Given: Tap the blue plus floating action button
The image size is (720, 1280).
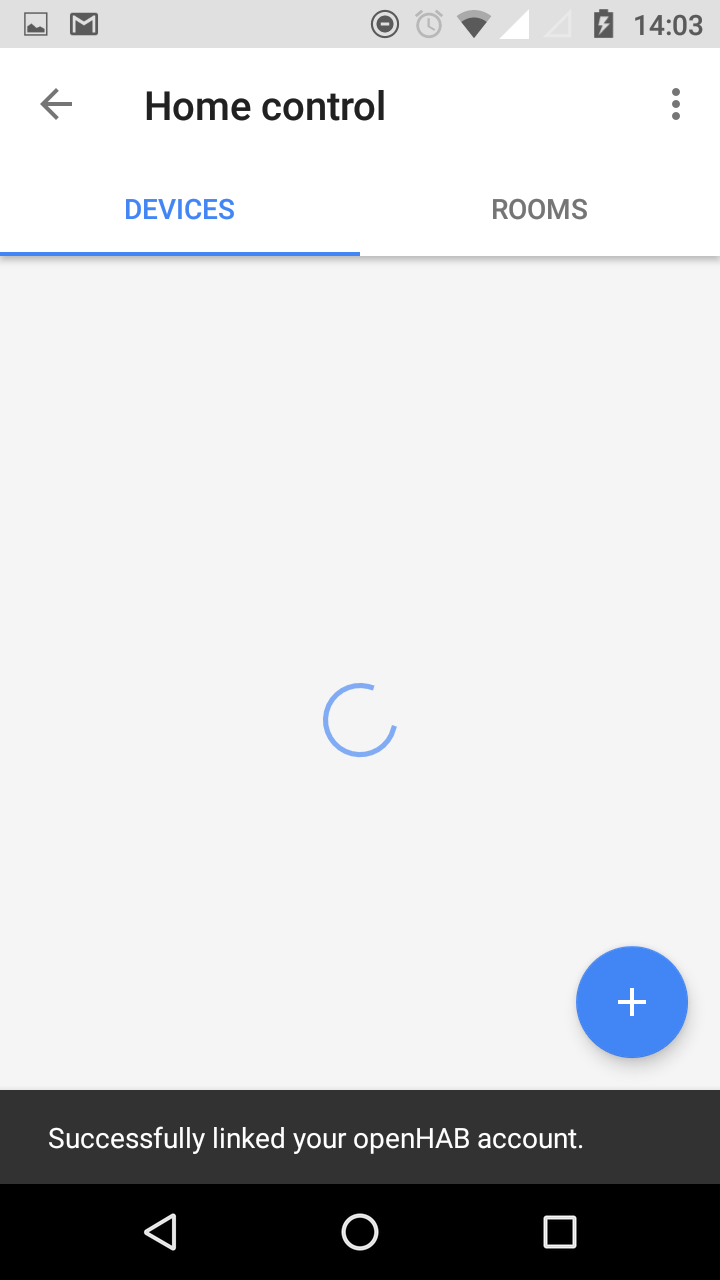Looking at the screenshot, I should click(x=632, y=1002).
